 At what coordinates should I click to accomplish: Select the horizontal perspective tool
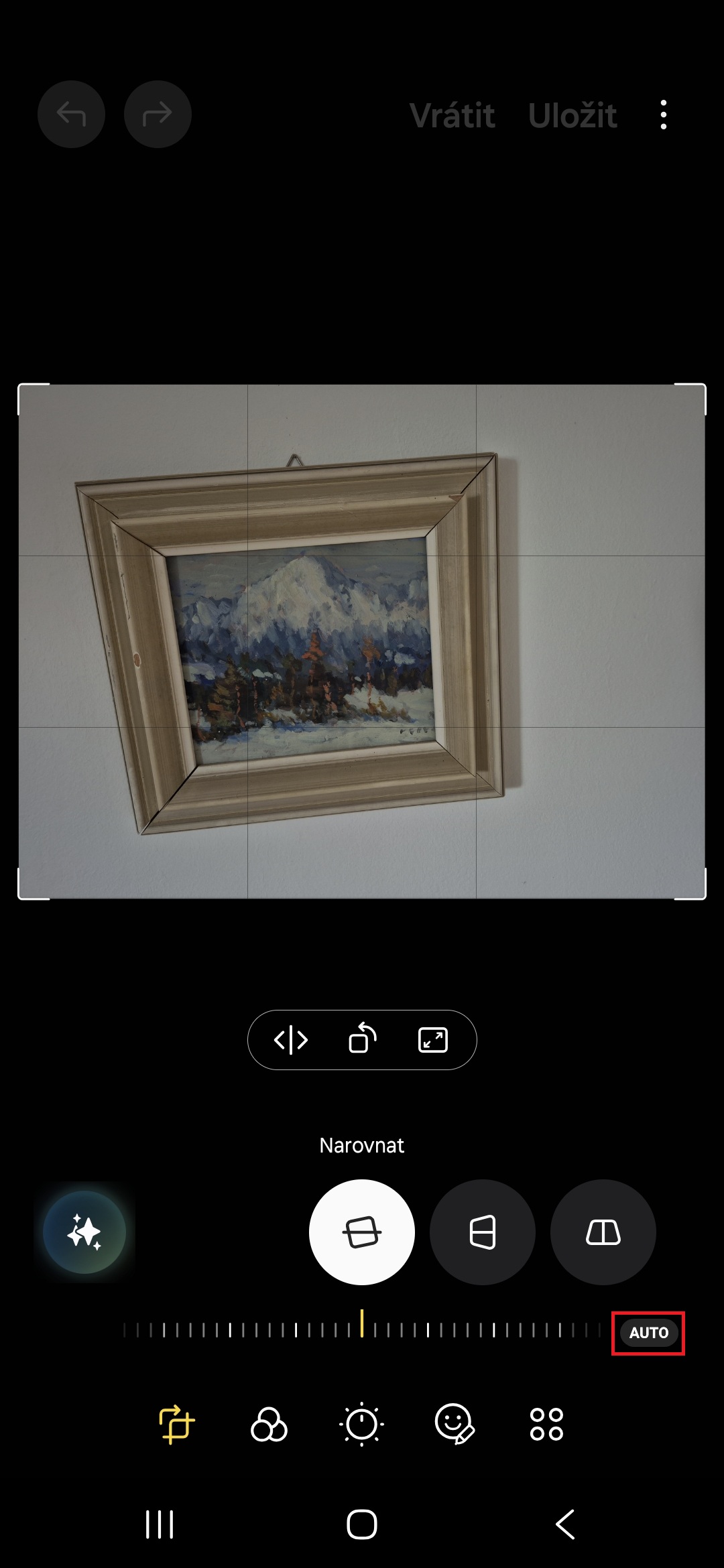[x=603, y=1232]
